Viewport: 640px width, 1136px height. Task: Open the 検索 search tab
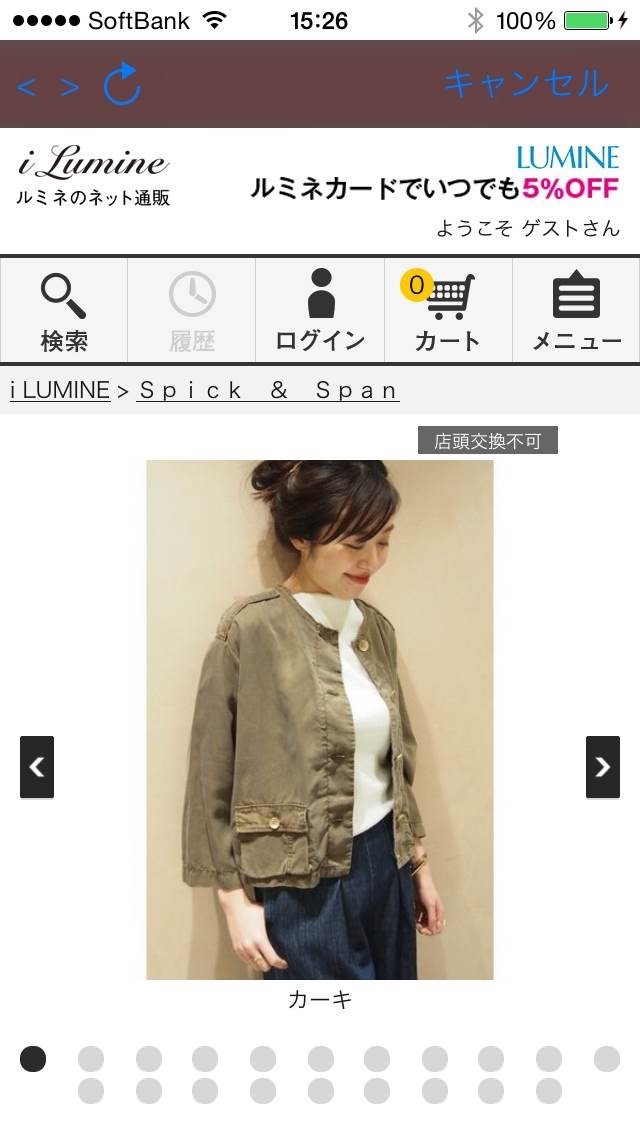(64, 311)
